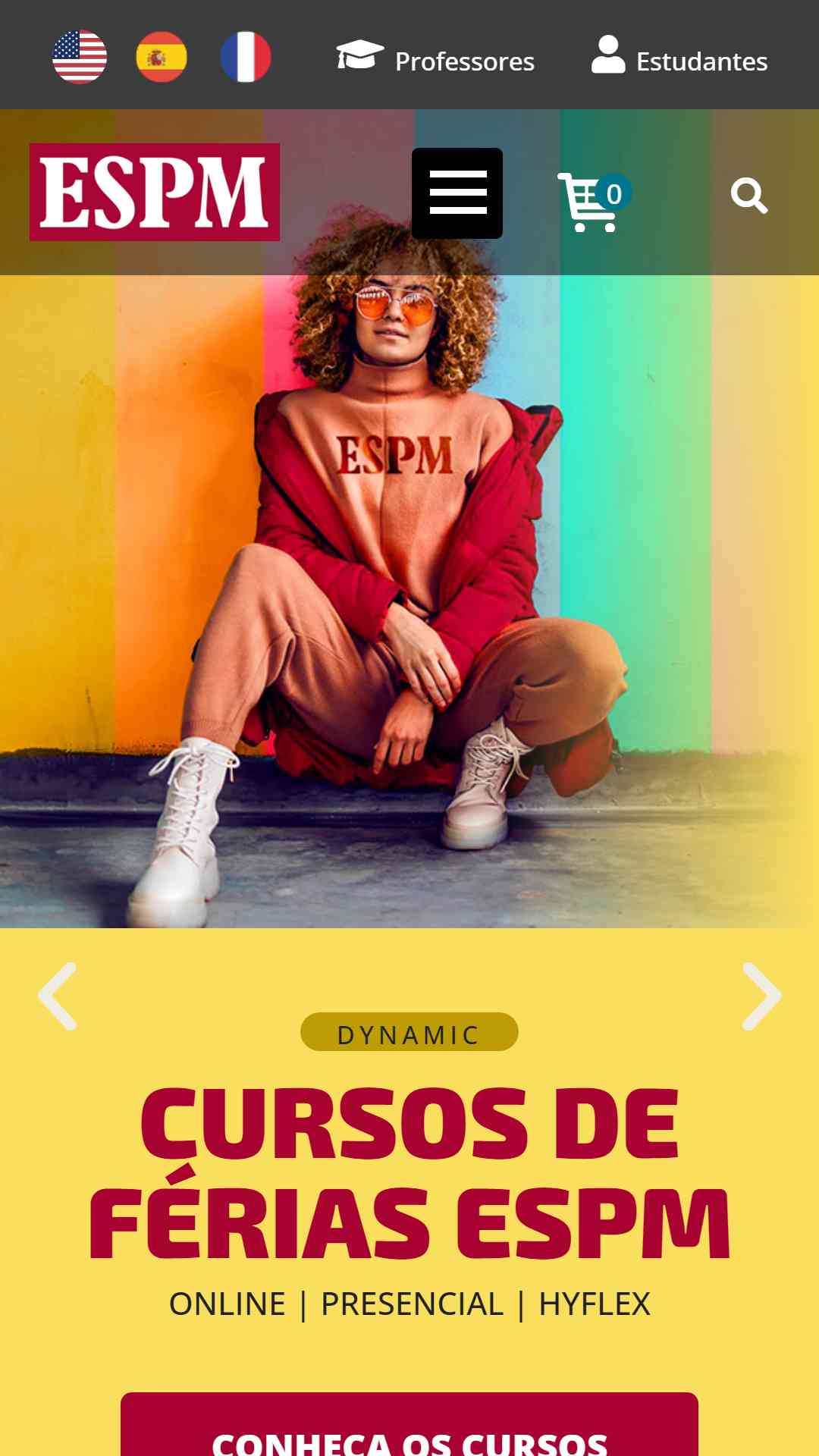Open the Professores link
Viewport: 819px width, 1456px height.
click(436, 60)
